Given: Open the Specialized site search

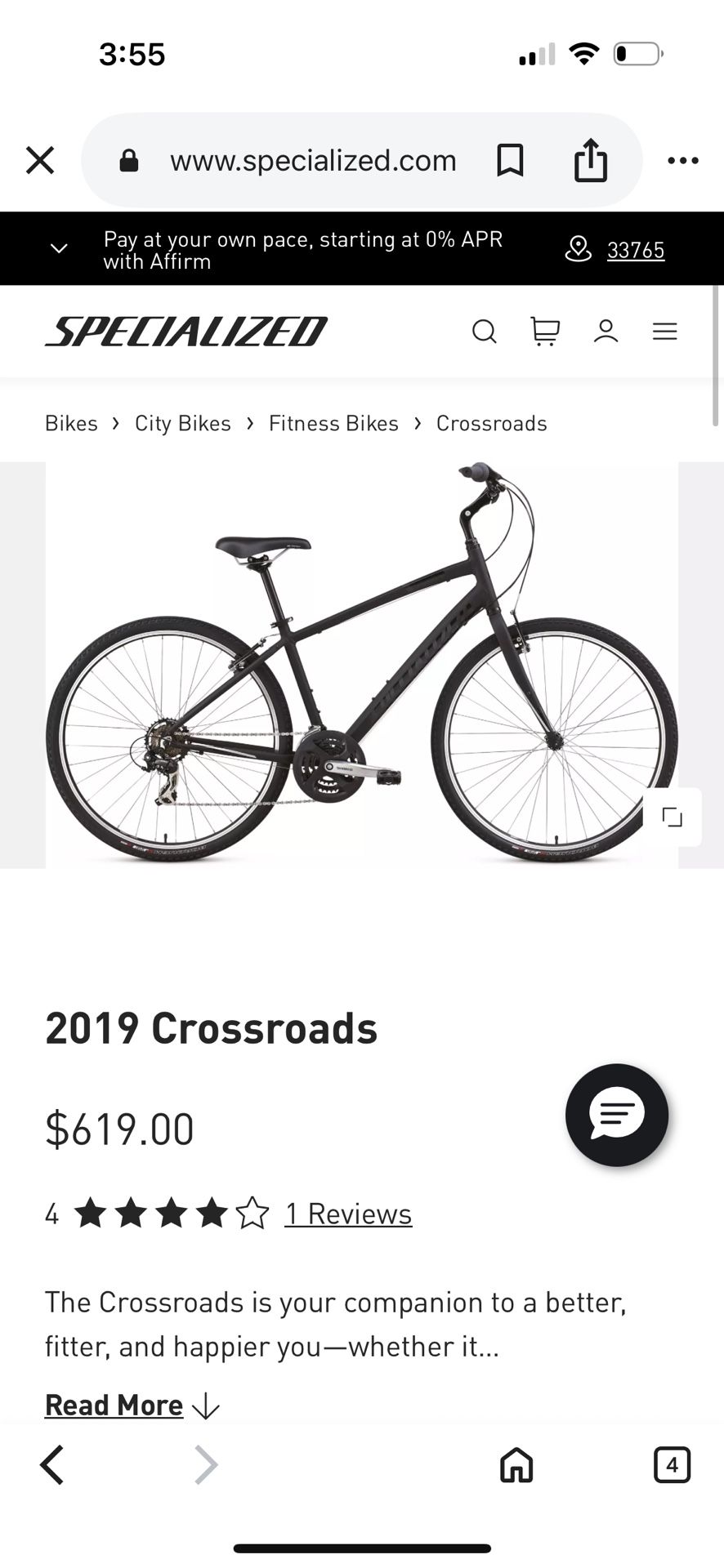Looking at the screenshot, I should pyautogui.click(x=484, y=332).
